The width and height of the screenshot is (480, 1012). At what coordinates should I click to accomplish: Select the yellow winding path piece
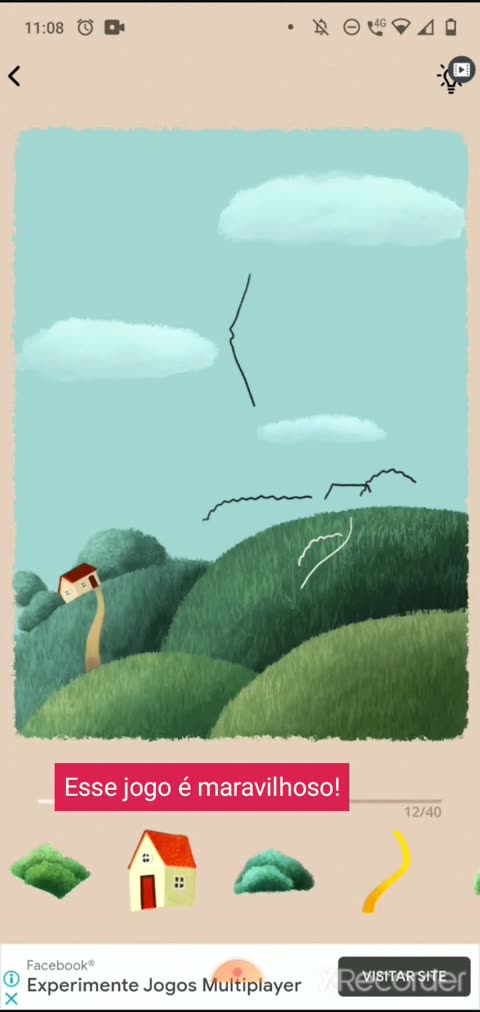pyautogui.click(x=386, y=871)
